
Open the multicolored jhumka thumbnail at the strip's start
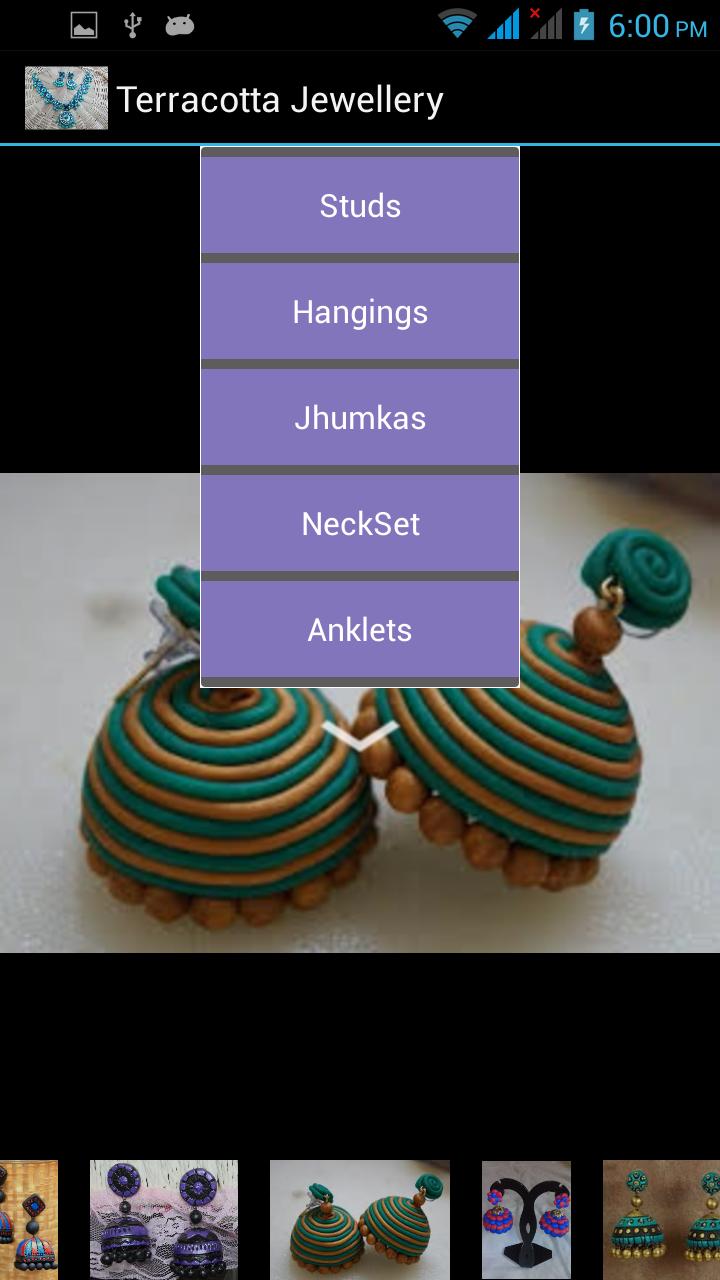28,1219
